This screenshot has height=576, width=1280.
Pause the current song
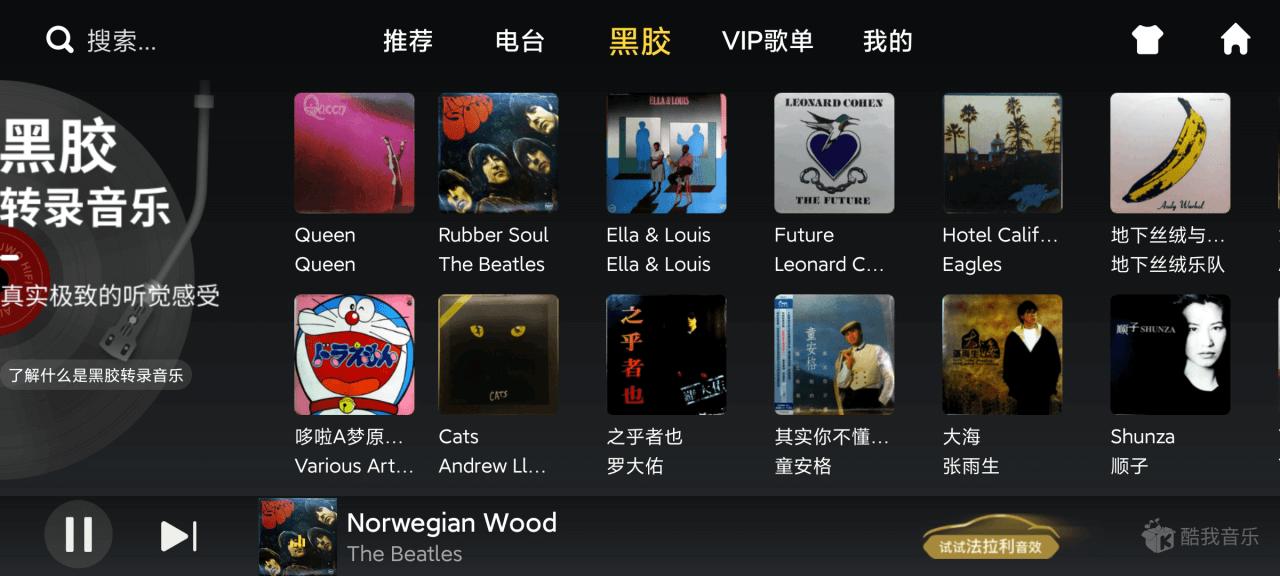click(x=79, y=535)
